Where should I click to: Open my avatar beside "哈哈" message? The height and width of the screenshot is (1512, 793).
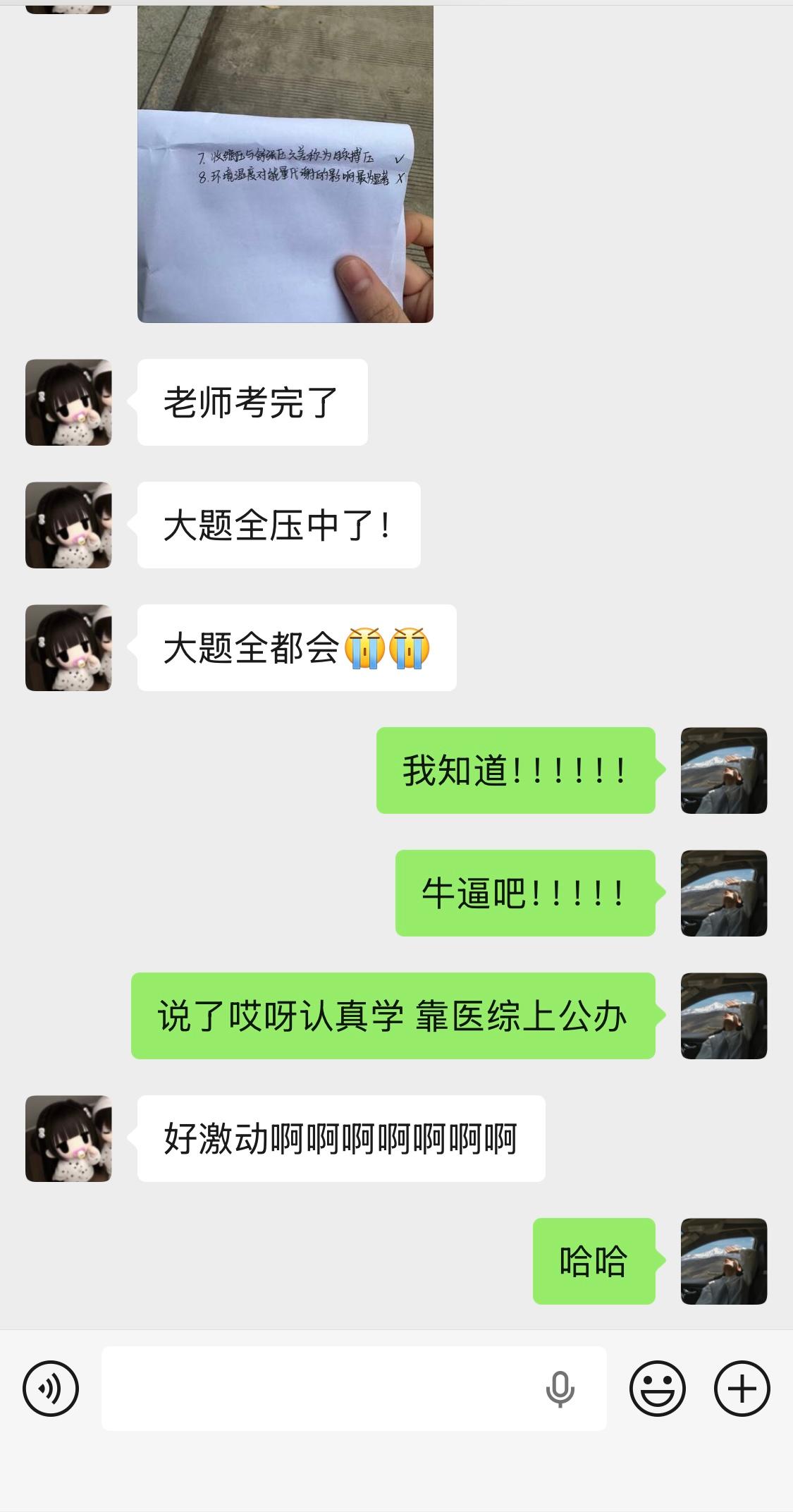click(723, 1261)
